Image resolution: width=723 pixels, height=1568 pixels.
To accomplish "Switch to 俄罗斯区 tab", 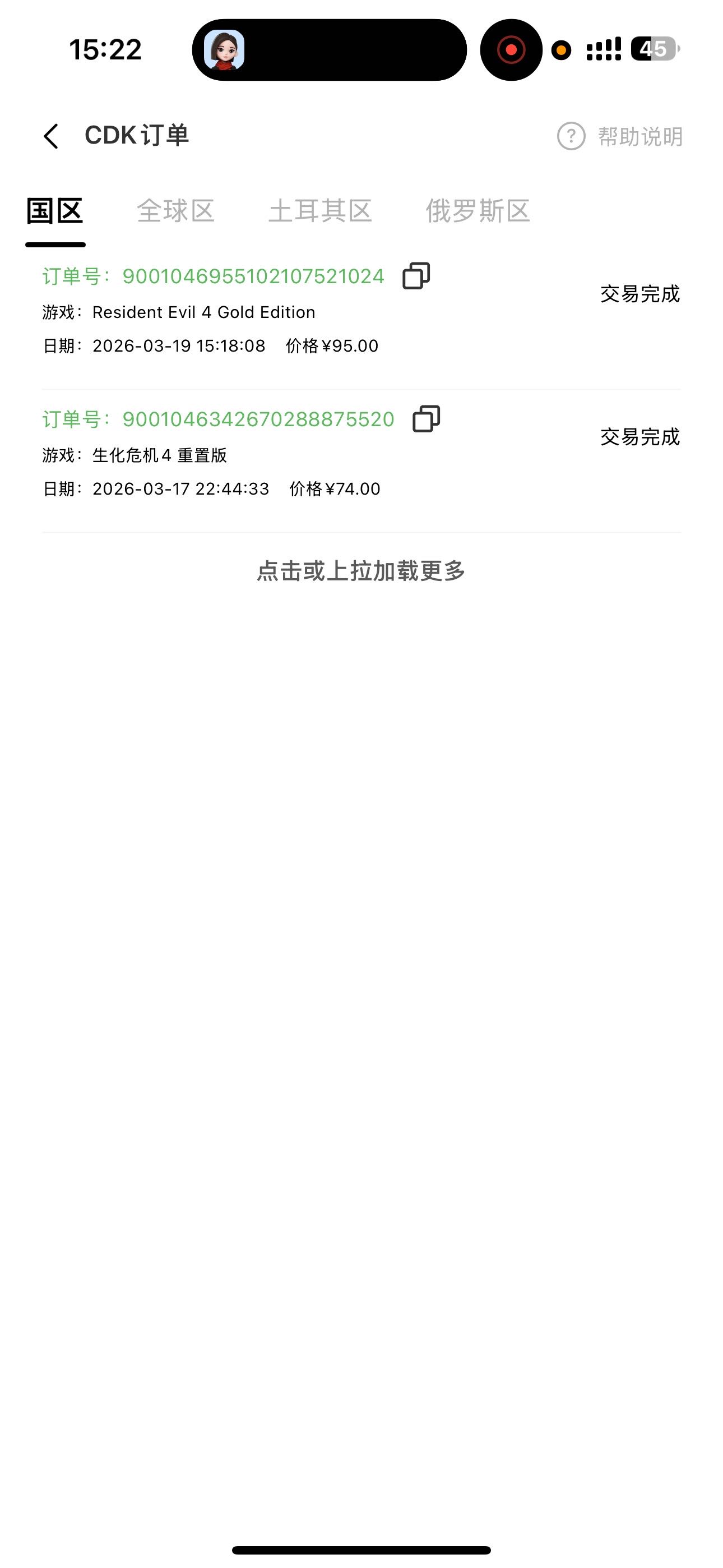I will tap(477, 211).
